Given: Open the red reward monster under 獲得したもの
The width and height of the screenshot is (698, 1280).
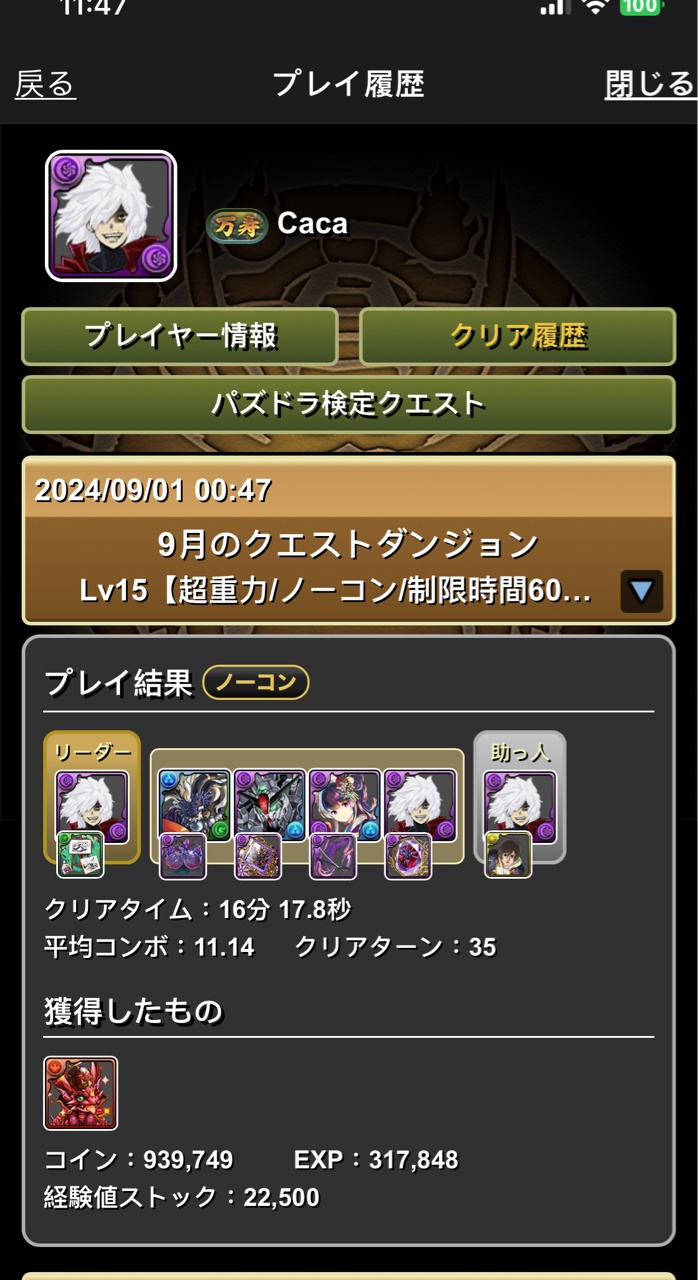Looking at the screenshot, I should [81, 1094].
